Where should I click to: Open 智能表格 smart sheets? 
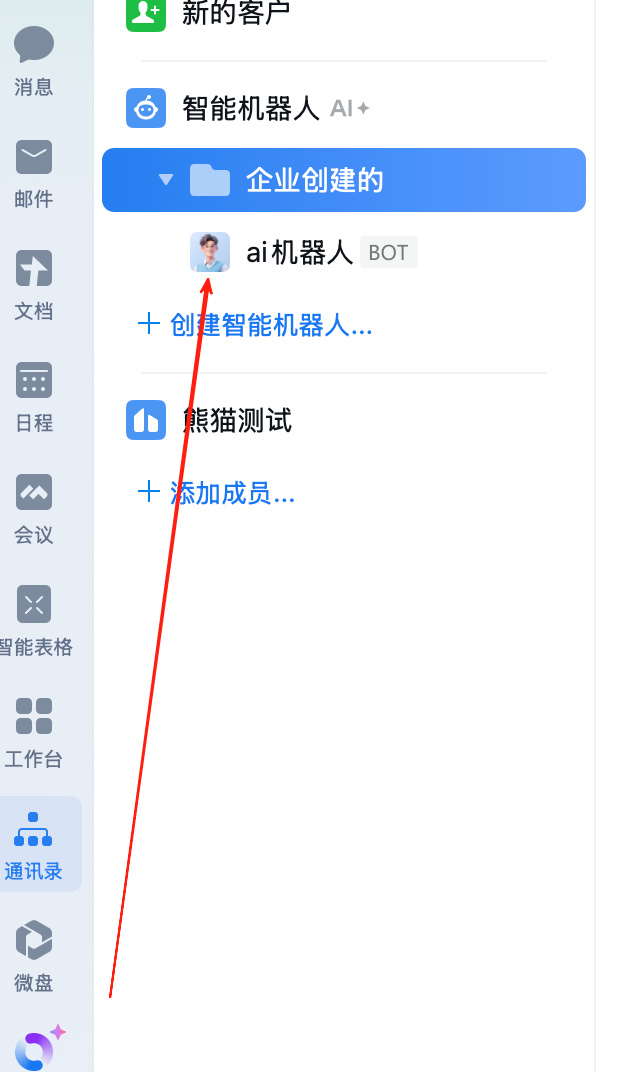coord(34,620)
